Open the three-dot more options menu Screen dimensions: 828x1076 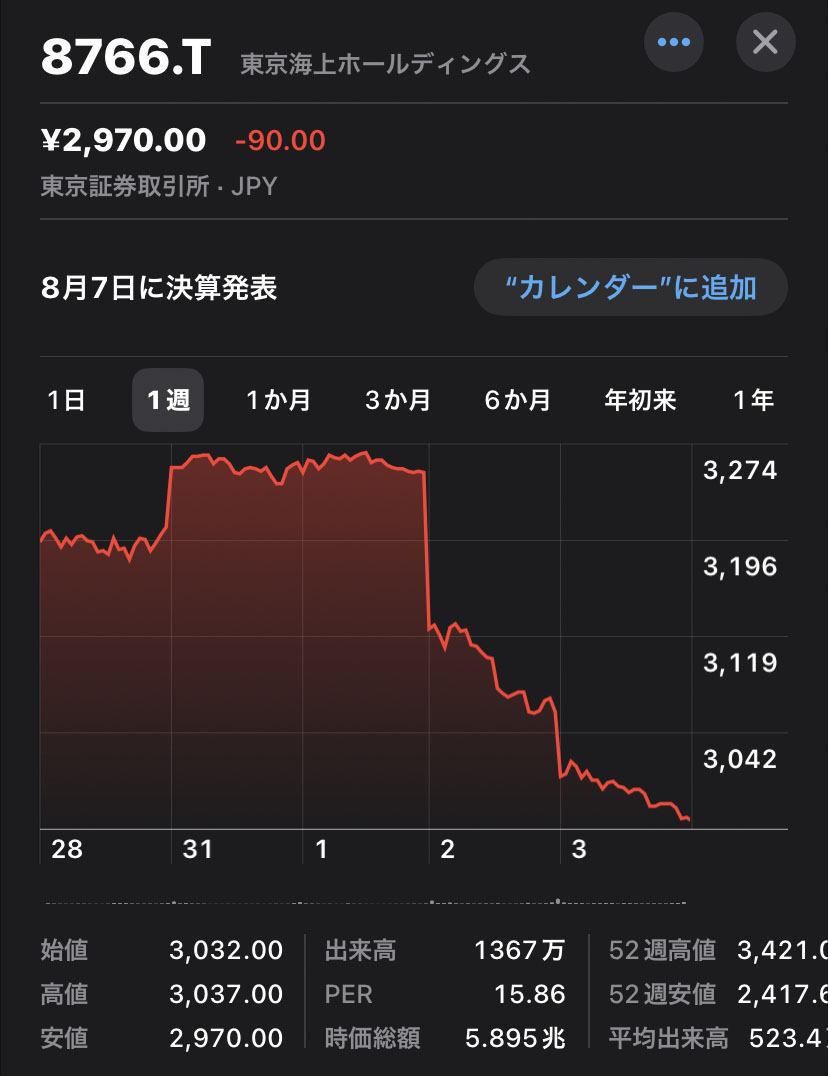pyautogui.click(x=673, y=42)
